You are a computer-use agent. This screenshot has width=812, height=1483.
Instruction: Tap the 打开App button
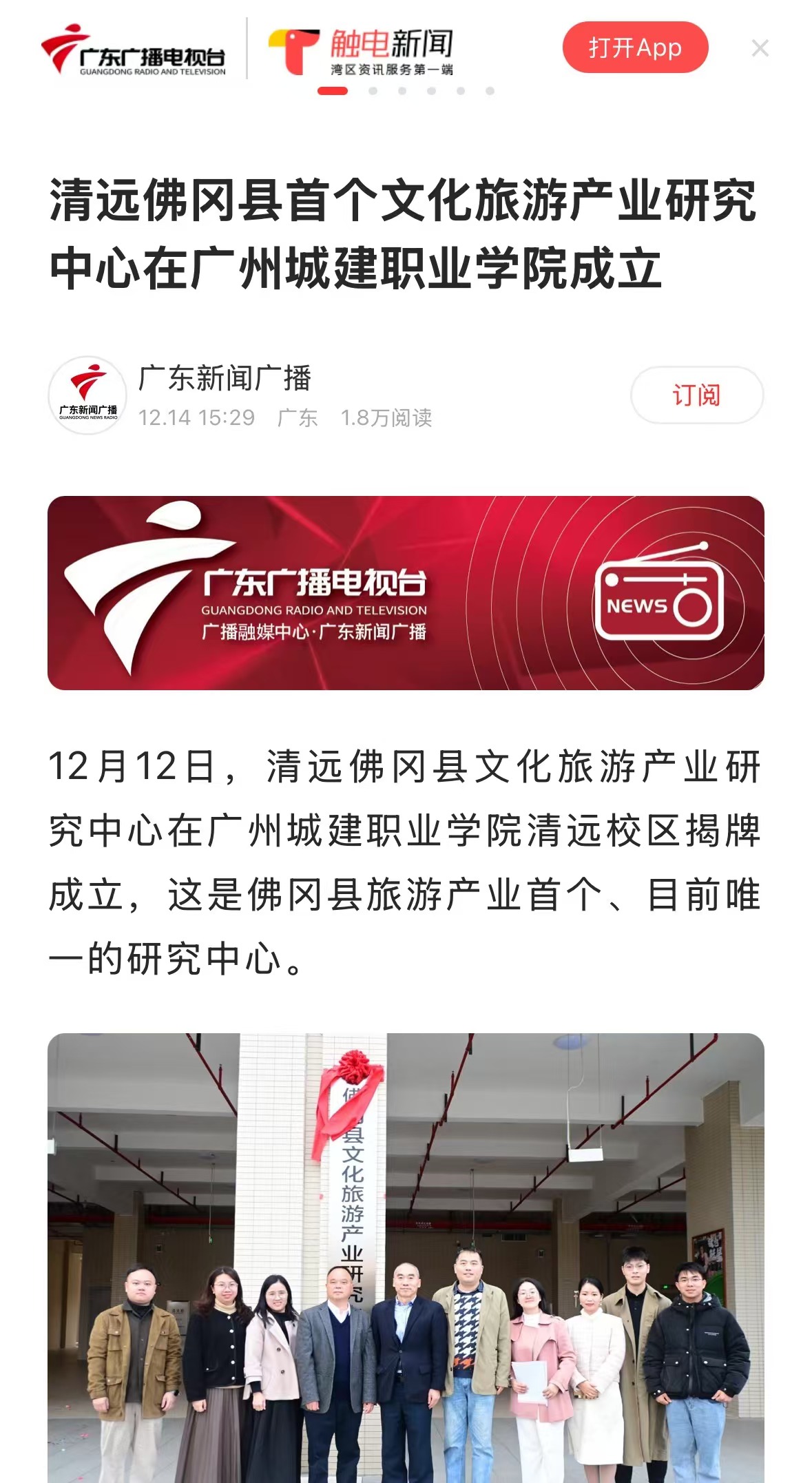click(x=634, y=48)
